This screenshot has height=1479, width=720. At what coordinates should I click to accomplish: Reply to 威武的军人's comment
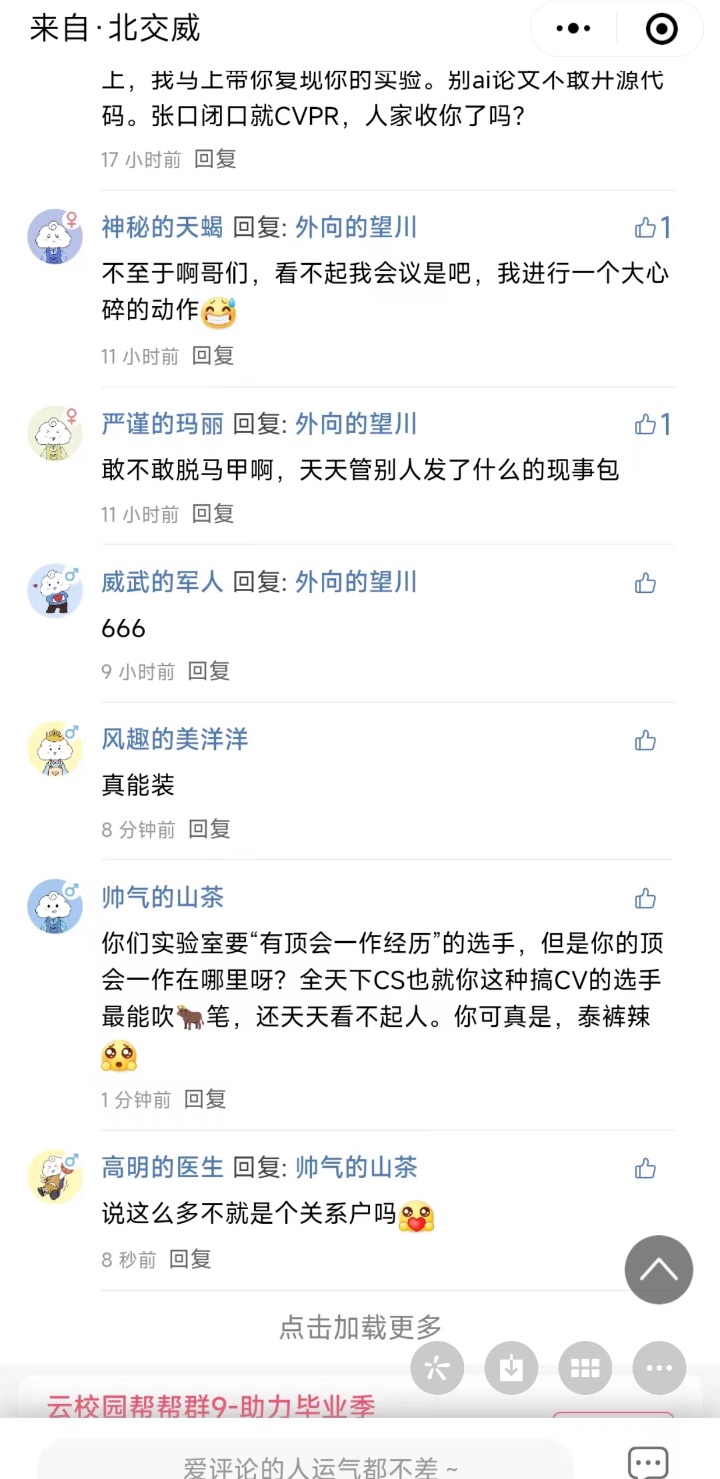209,671
